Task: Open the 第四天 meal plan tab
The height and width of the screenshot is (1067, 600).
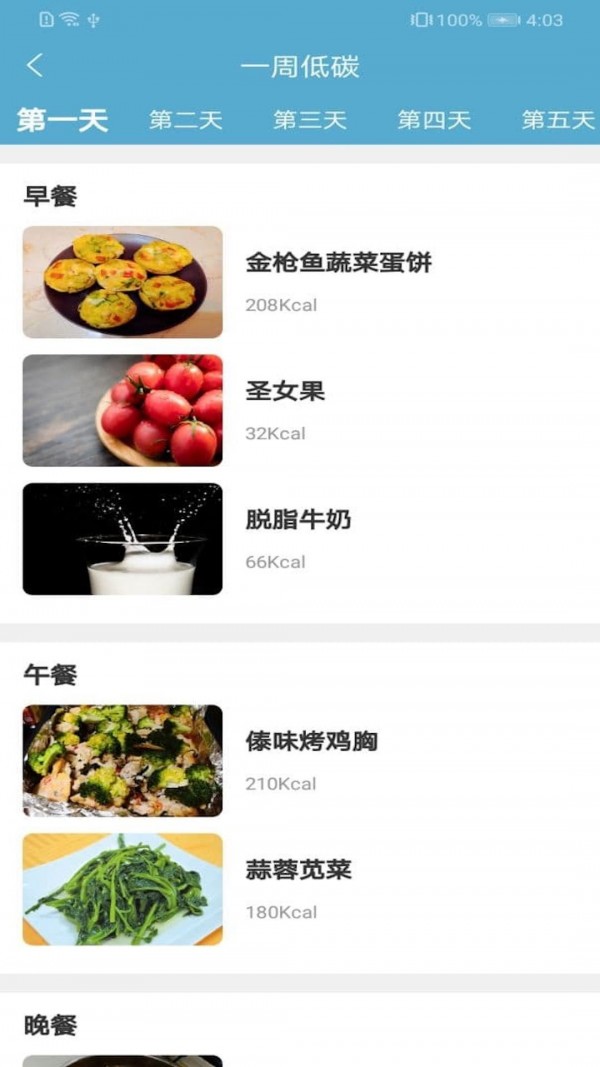Action: point(434,121)
